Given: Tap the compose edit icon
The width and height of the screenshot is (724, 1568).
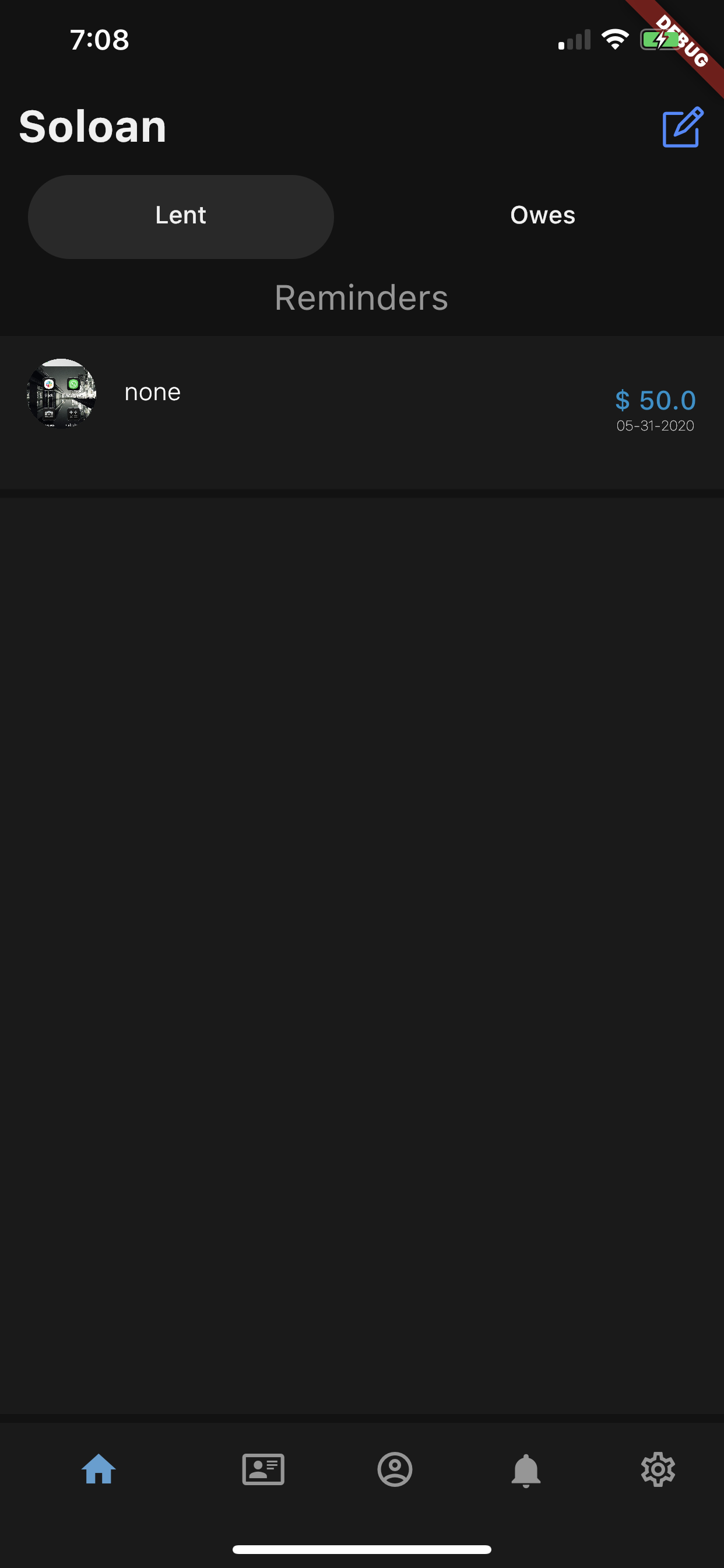Looking at the screenshot, I should click(682, 127).
